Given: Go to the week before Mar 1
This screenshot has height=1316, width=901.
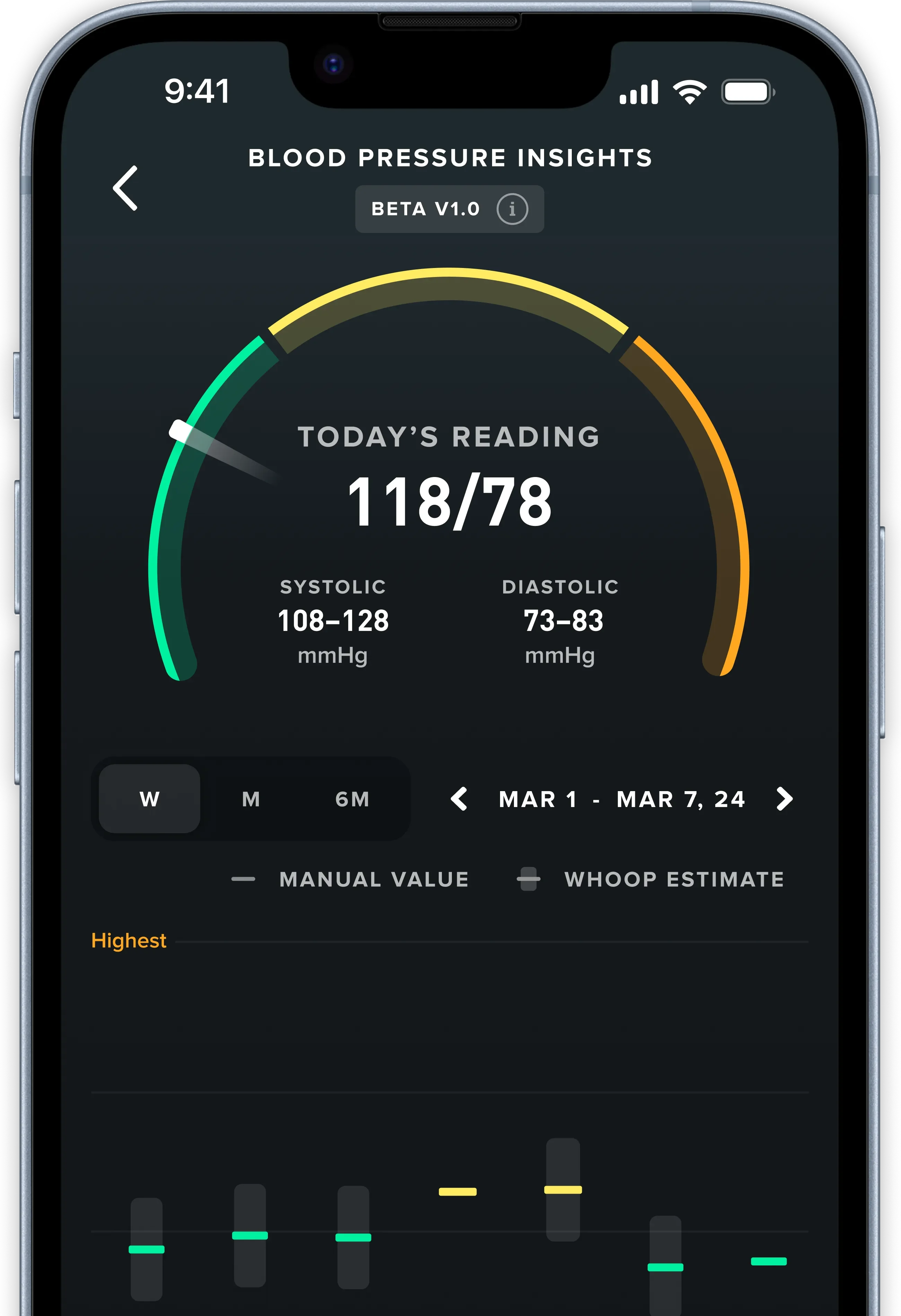Looking at the screenshot, I should (459, 799).
